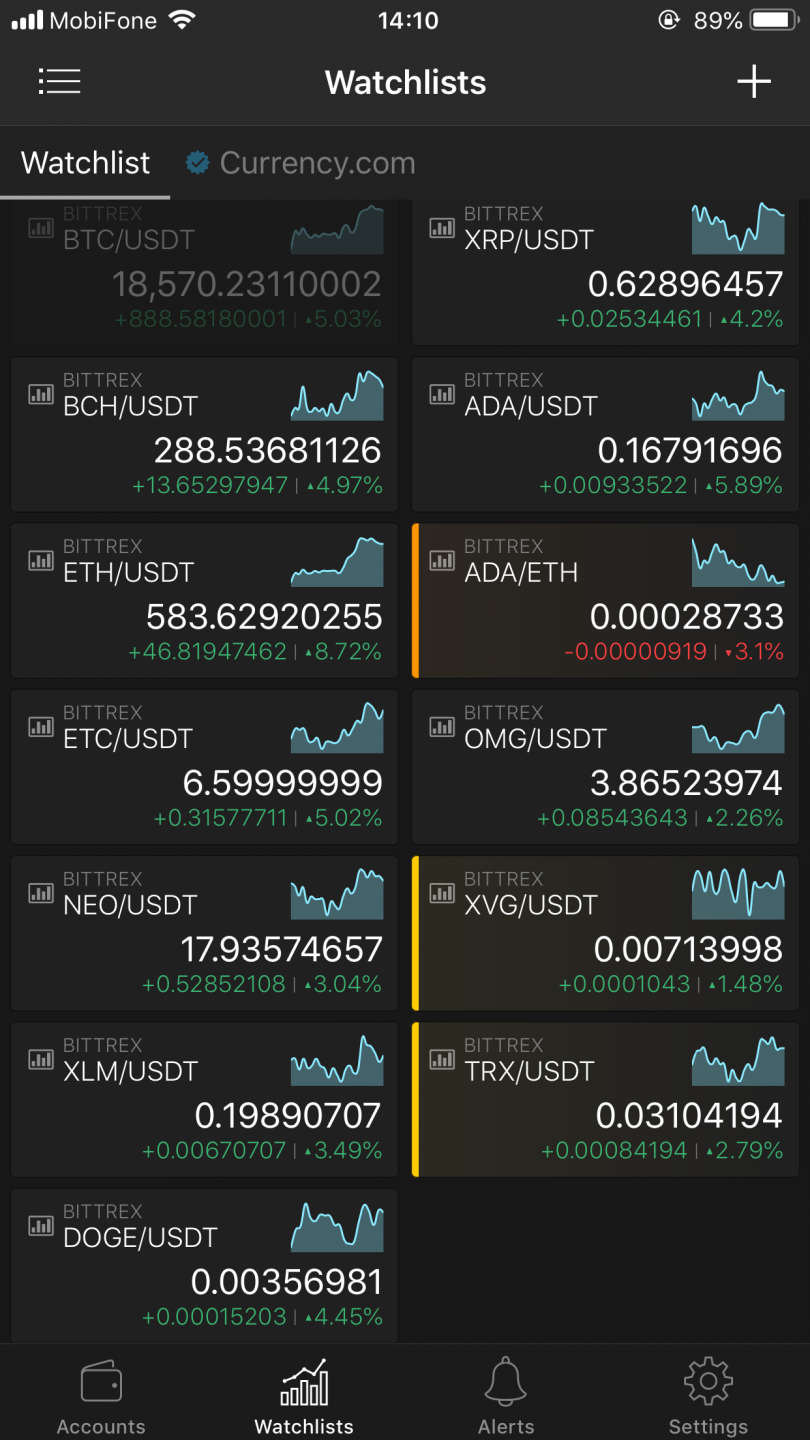Open the NEO/USDT card
The width and height of the screenshot is (810, 1440).
(204, 933)
